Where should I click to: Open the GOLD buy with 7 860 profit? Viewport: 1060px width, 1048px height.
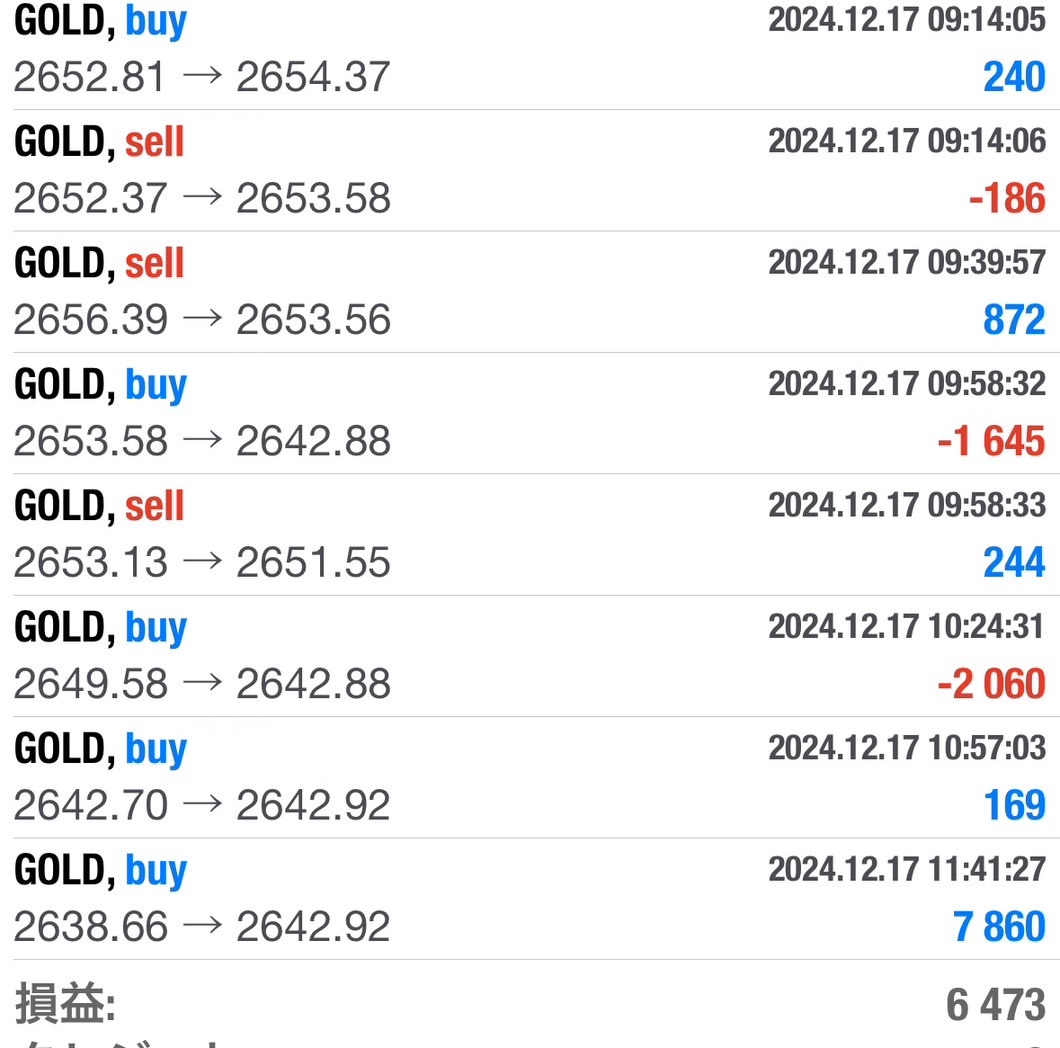[530, 898]
